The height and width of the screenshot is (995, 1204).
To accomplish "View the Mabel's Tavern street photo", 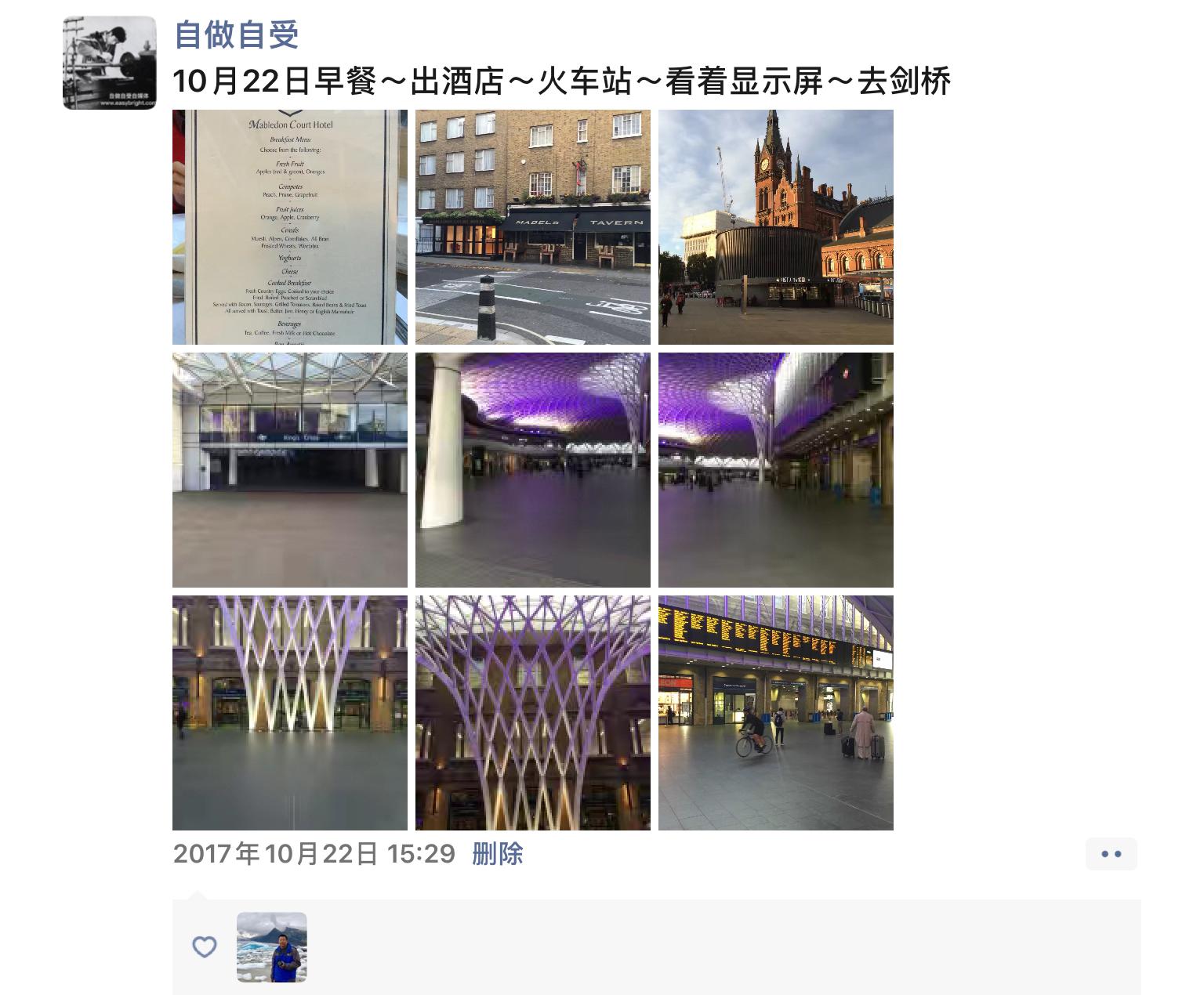I will [x=532, y=227].
